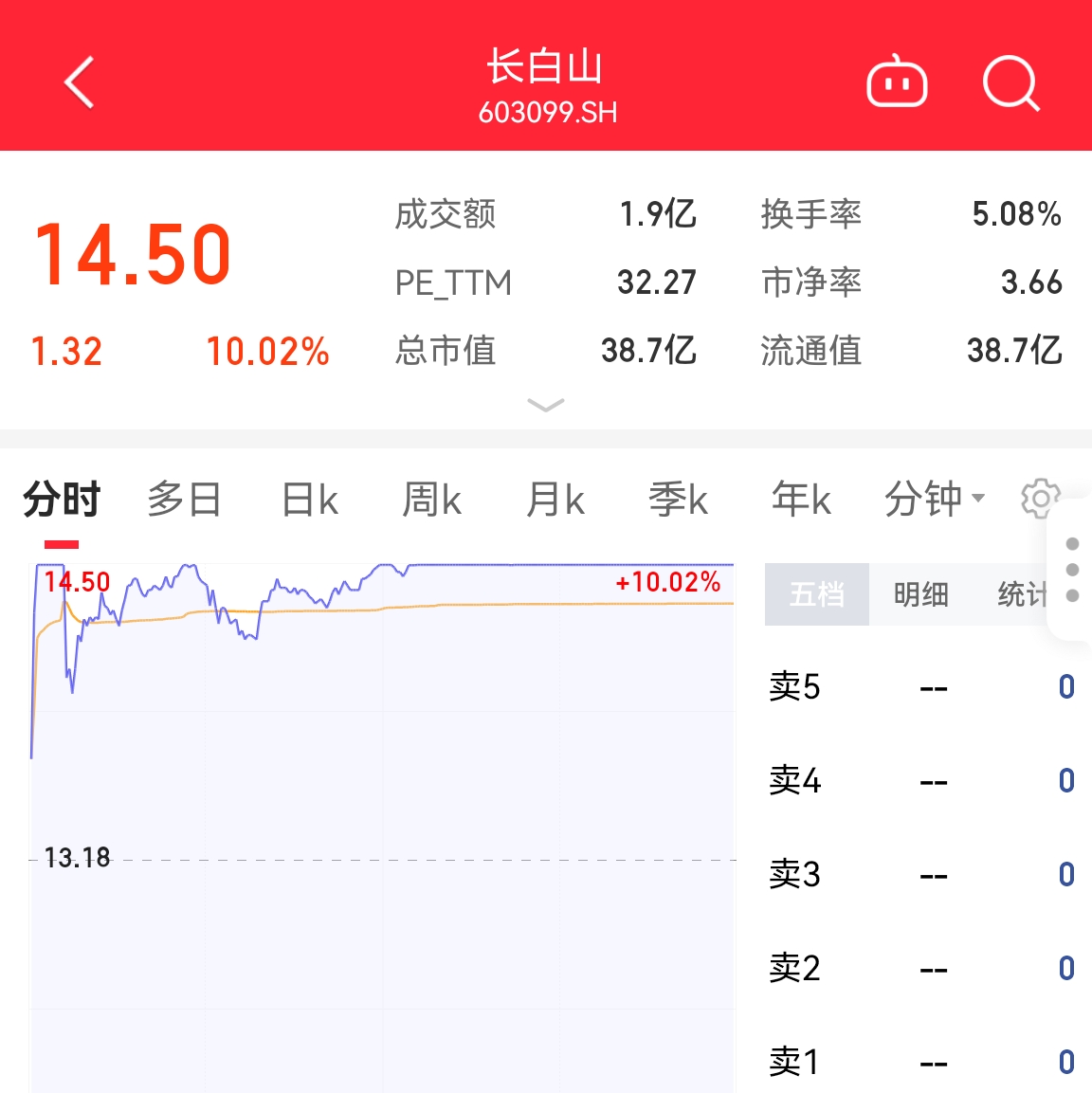This screenshot has width=1092, height=1093.
Task: Switch to the 季k chart tab
Action: click(678, 500)
